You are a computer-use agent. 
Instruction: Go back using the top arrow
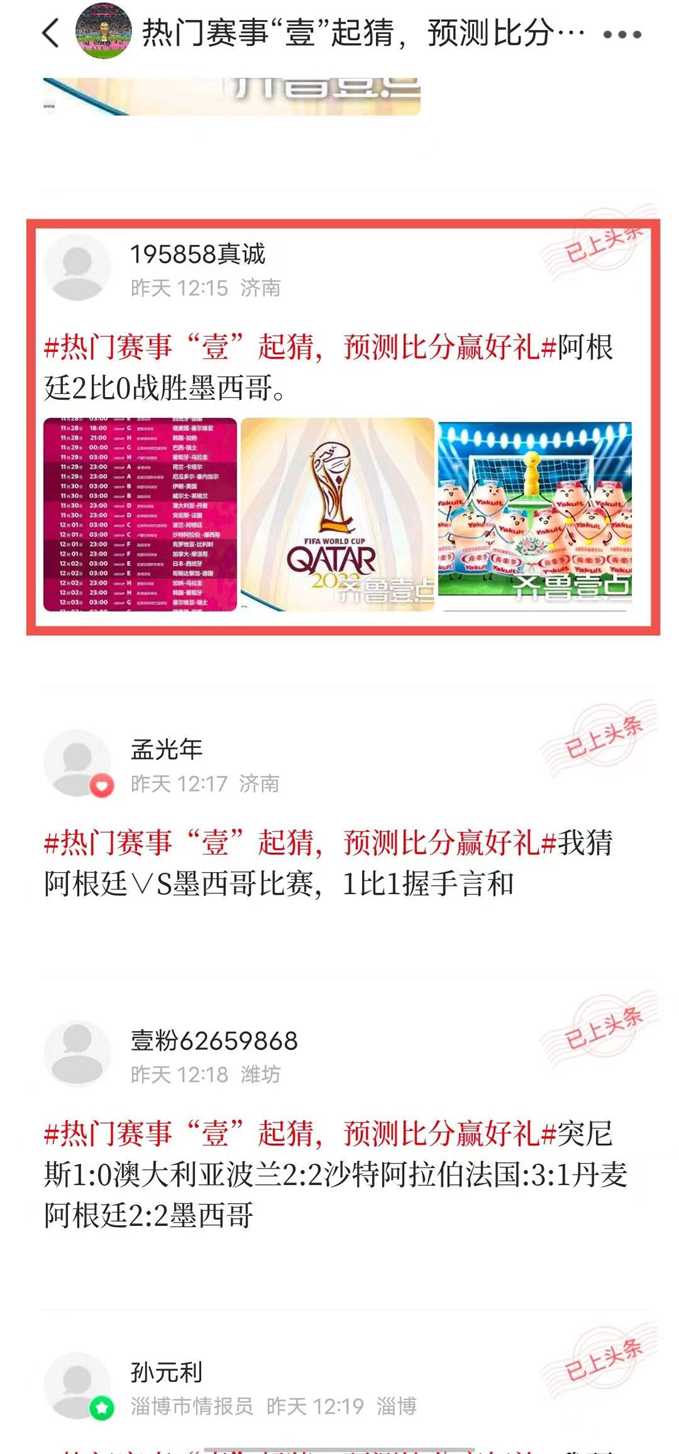click(x=50, y=33)
